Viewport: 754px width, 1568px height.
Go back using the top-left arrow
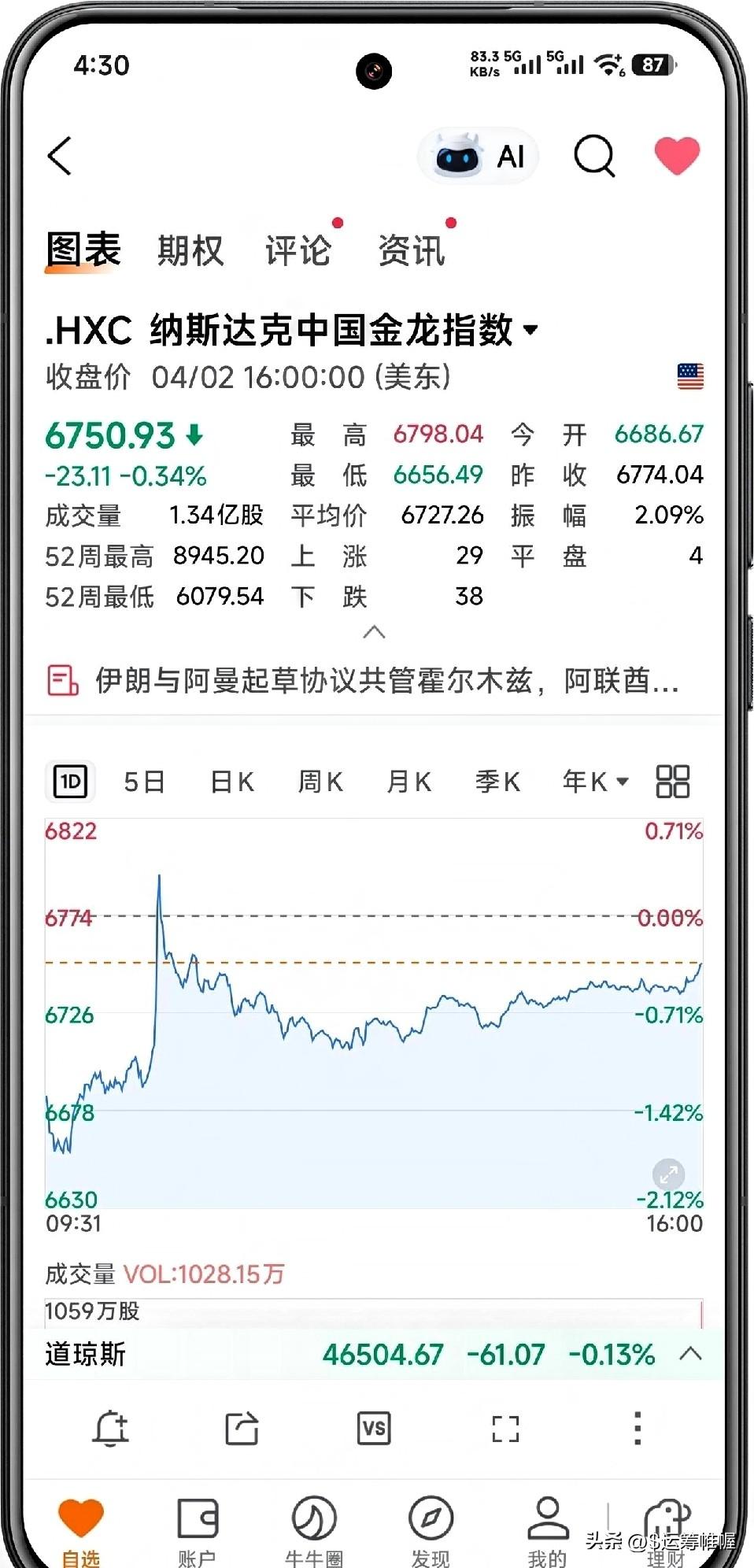point(60,155)
